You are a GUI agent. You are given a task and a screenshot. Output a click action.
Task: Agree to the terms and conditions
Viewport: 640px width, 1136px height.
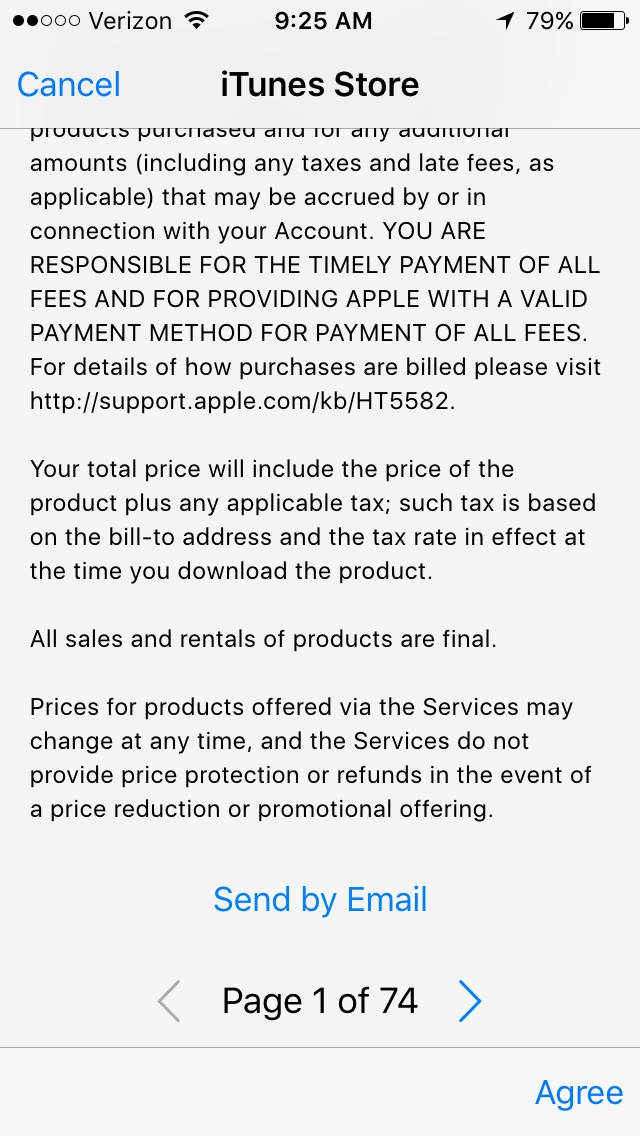pyautogui.click(x=579, y=1093)
